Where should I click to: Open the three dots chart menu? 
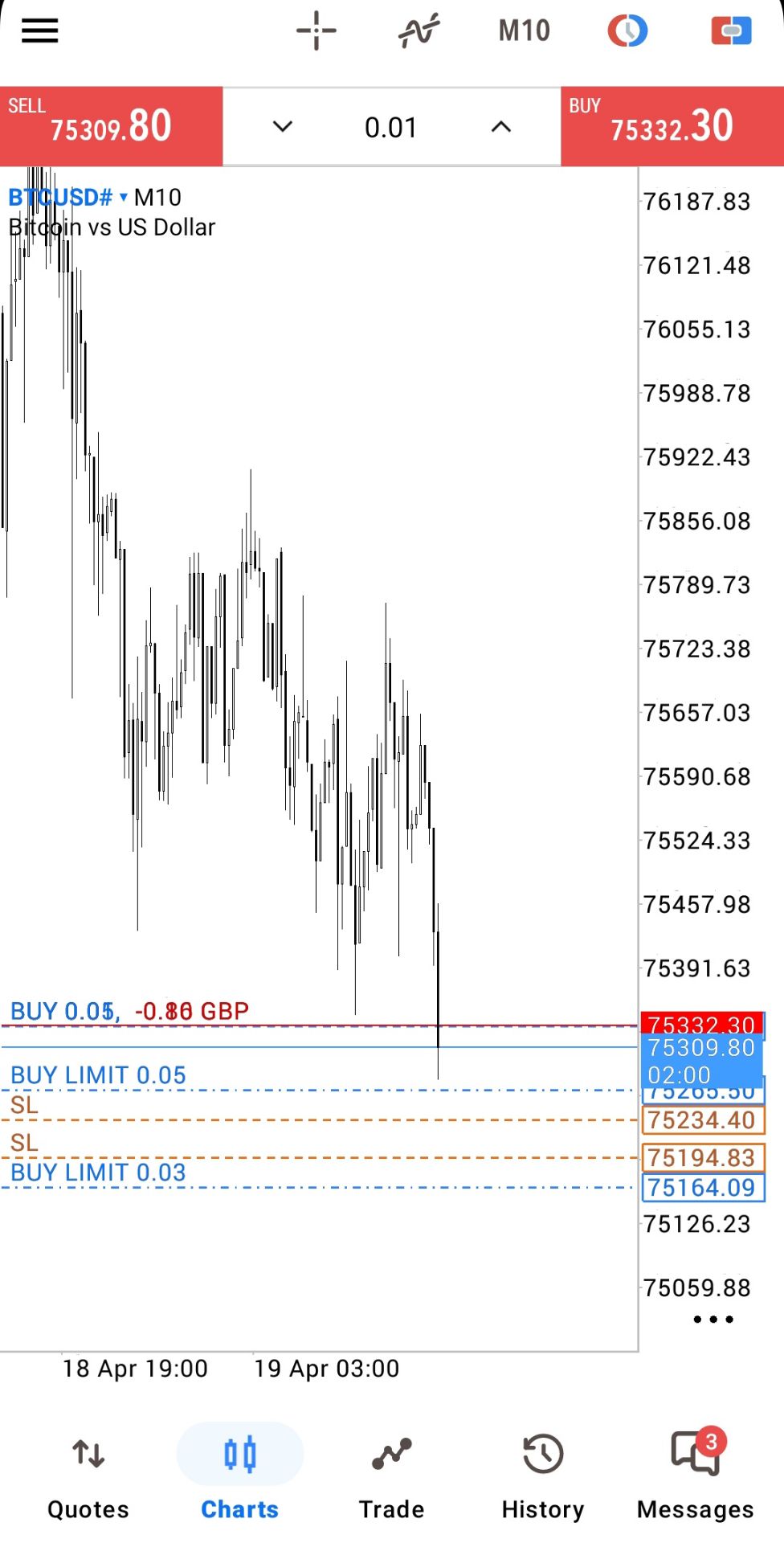(x=713, y=1319)
